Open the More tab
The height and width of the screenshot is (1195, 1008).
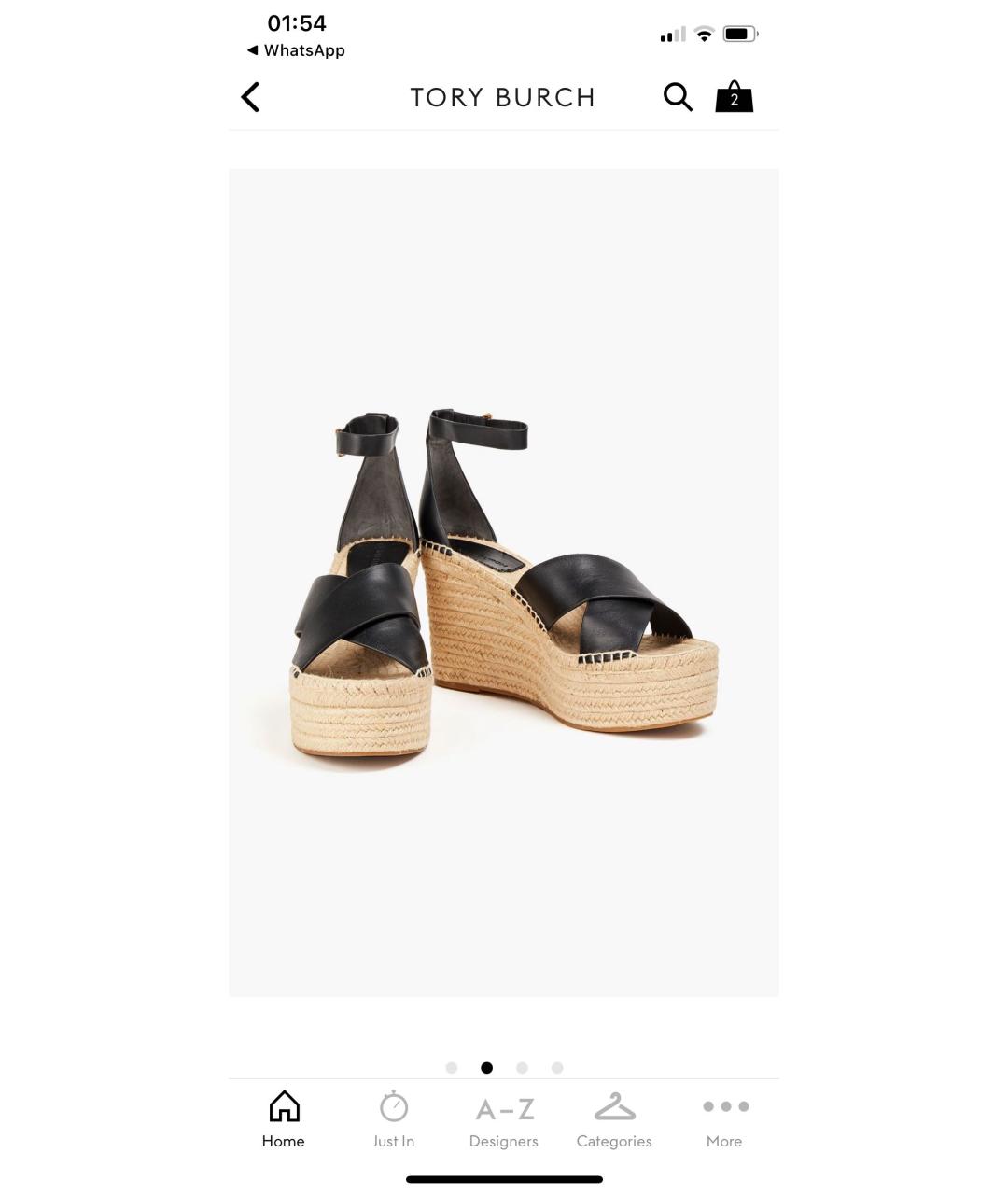(x=724, y=1118)
